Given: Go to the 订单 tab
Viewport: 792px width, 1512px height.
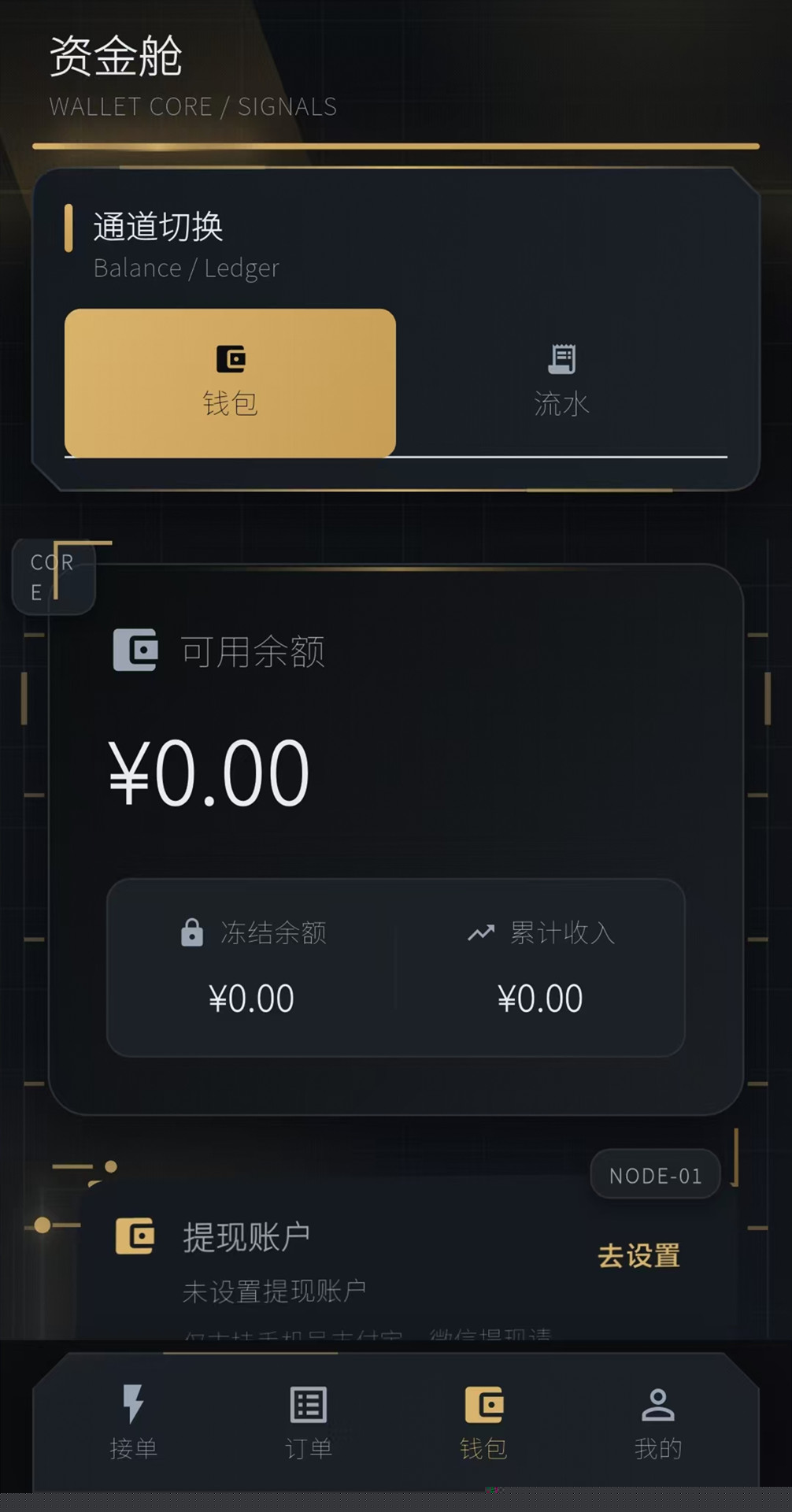Looking at the screenshot, I should point(309,1422).
